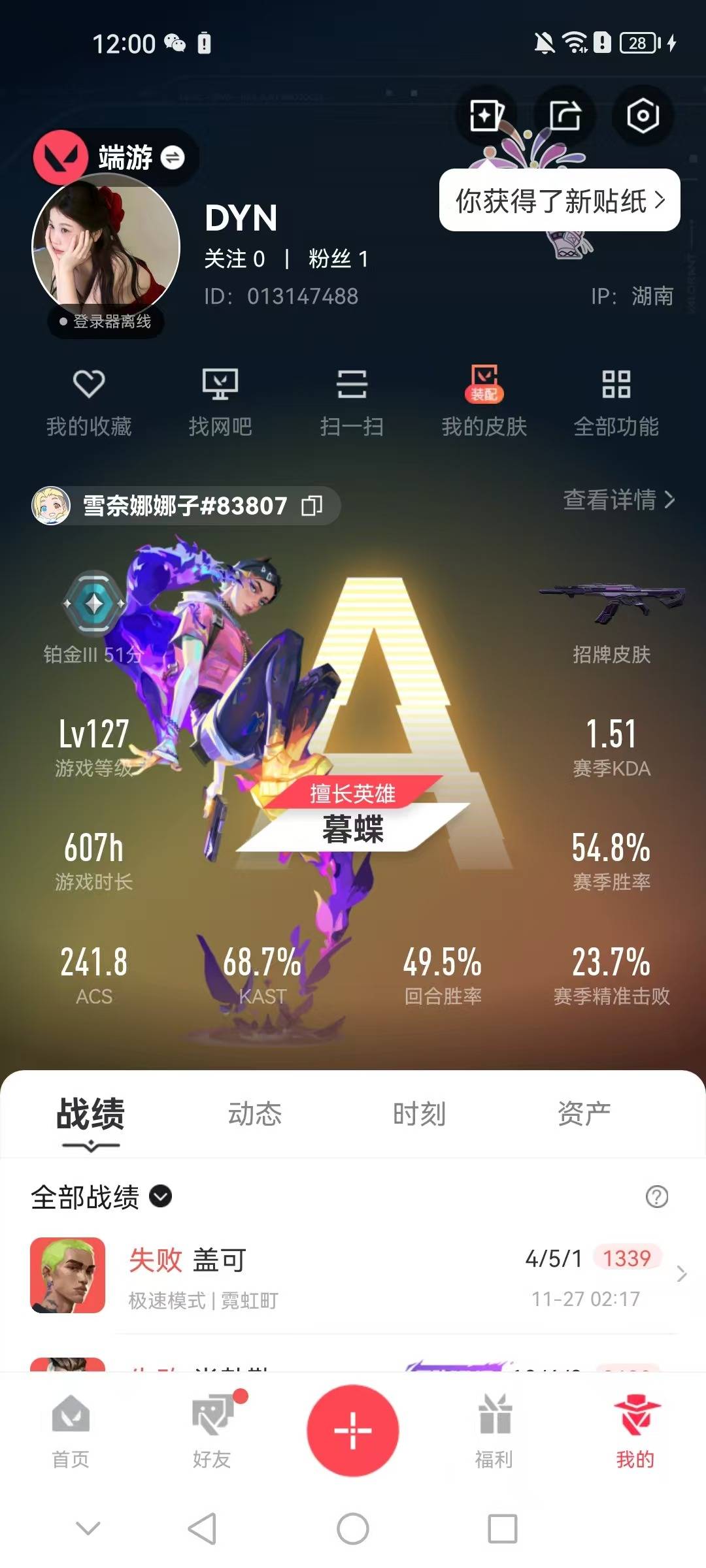706x1568 pixels.
Task: Show 全部功能 all features
Action: coord(616,401)
